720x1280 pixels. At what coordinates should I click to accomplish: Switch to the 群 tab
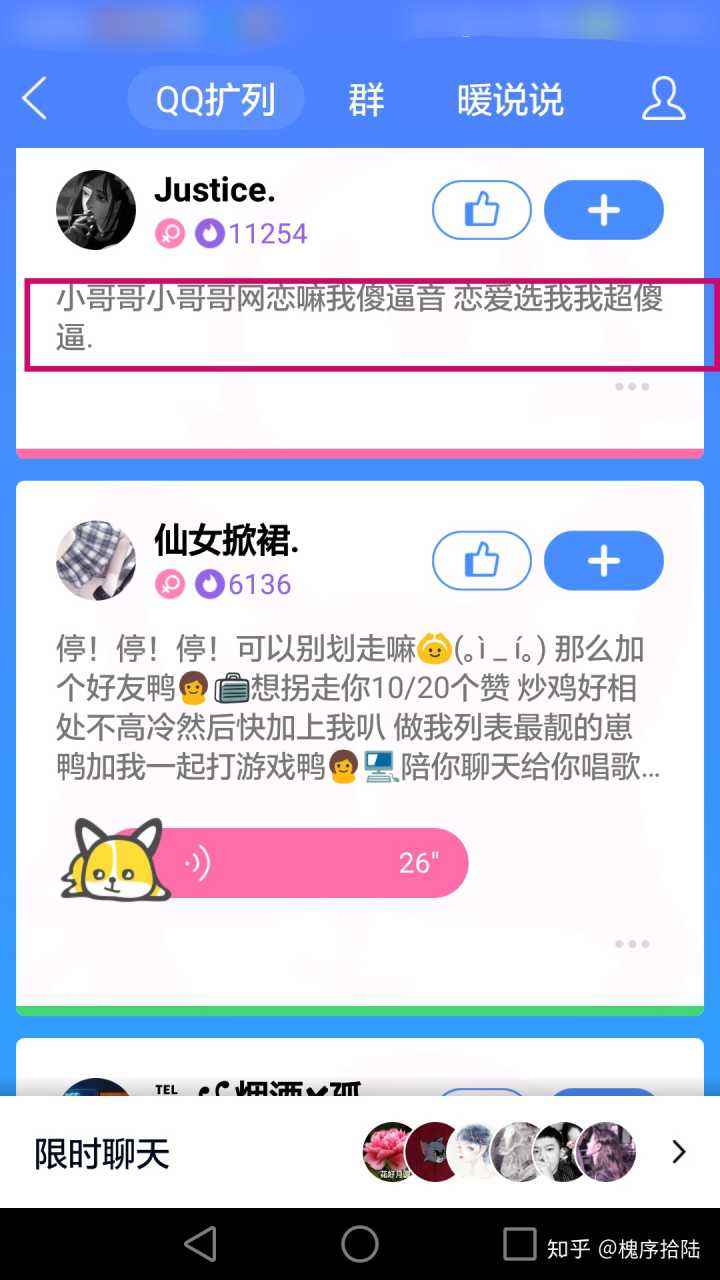[366, 100]
